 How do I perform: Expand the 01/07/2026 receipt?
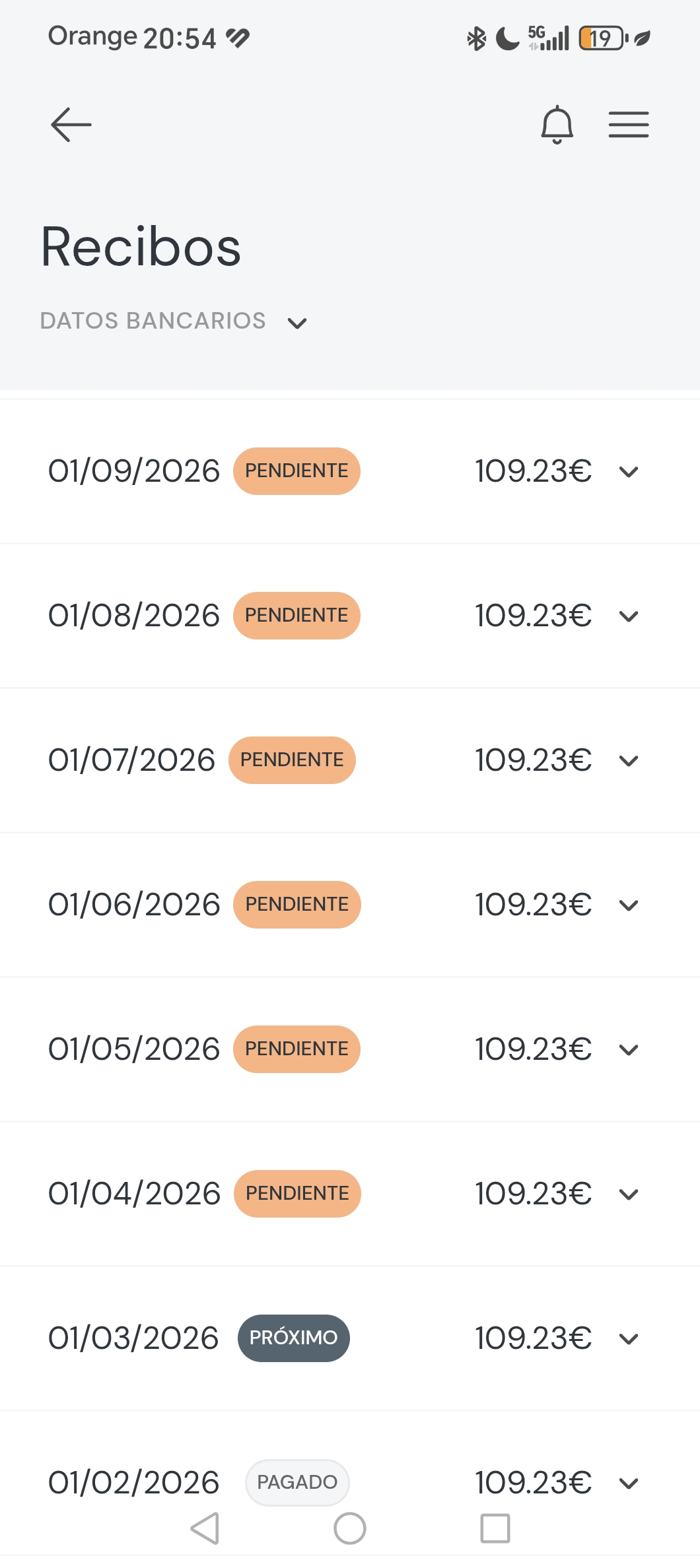tap(629, 761)
